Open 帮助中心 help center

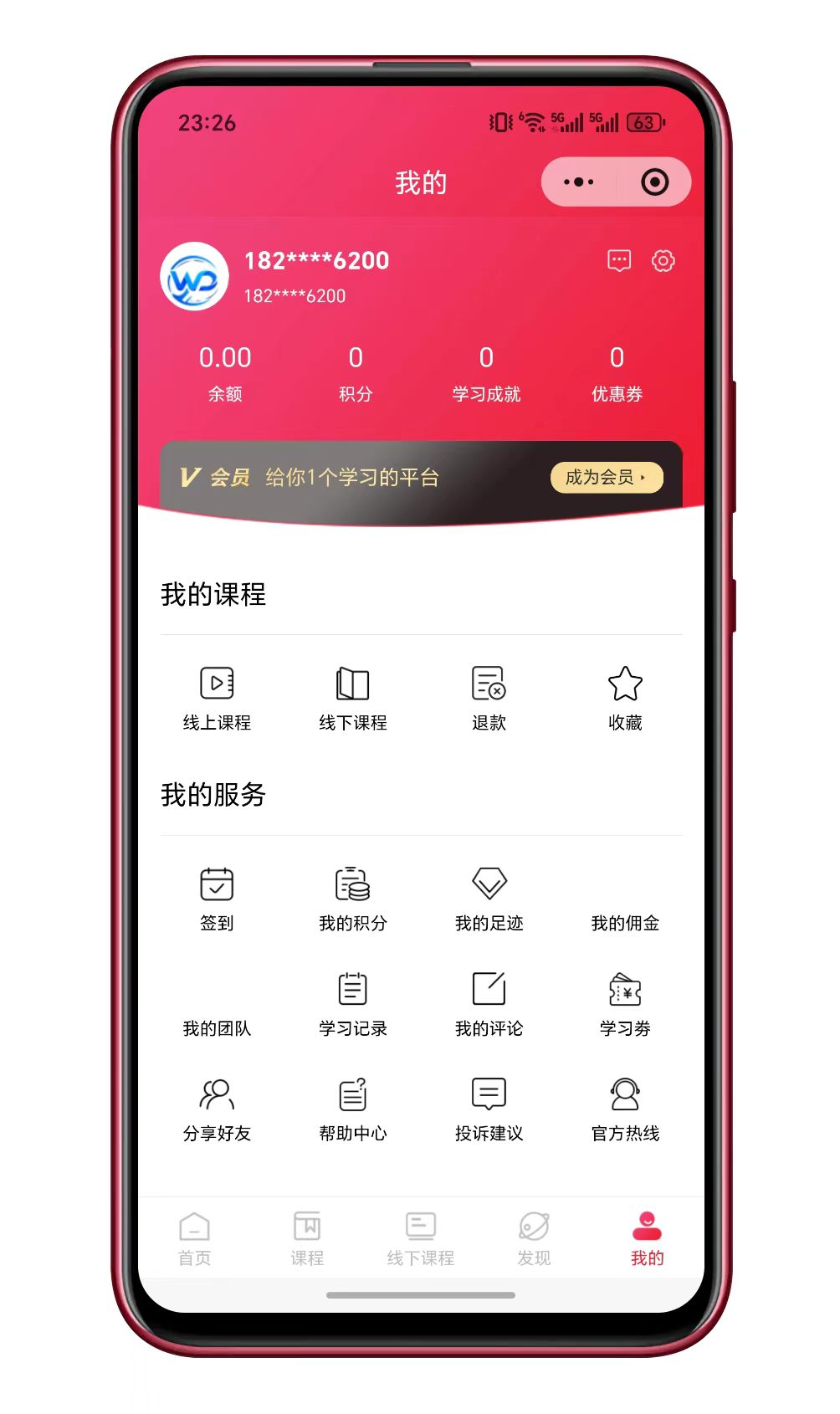[x=353, y=1109]
